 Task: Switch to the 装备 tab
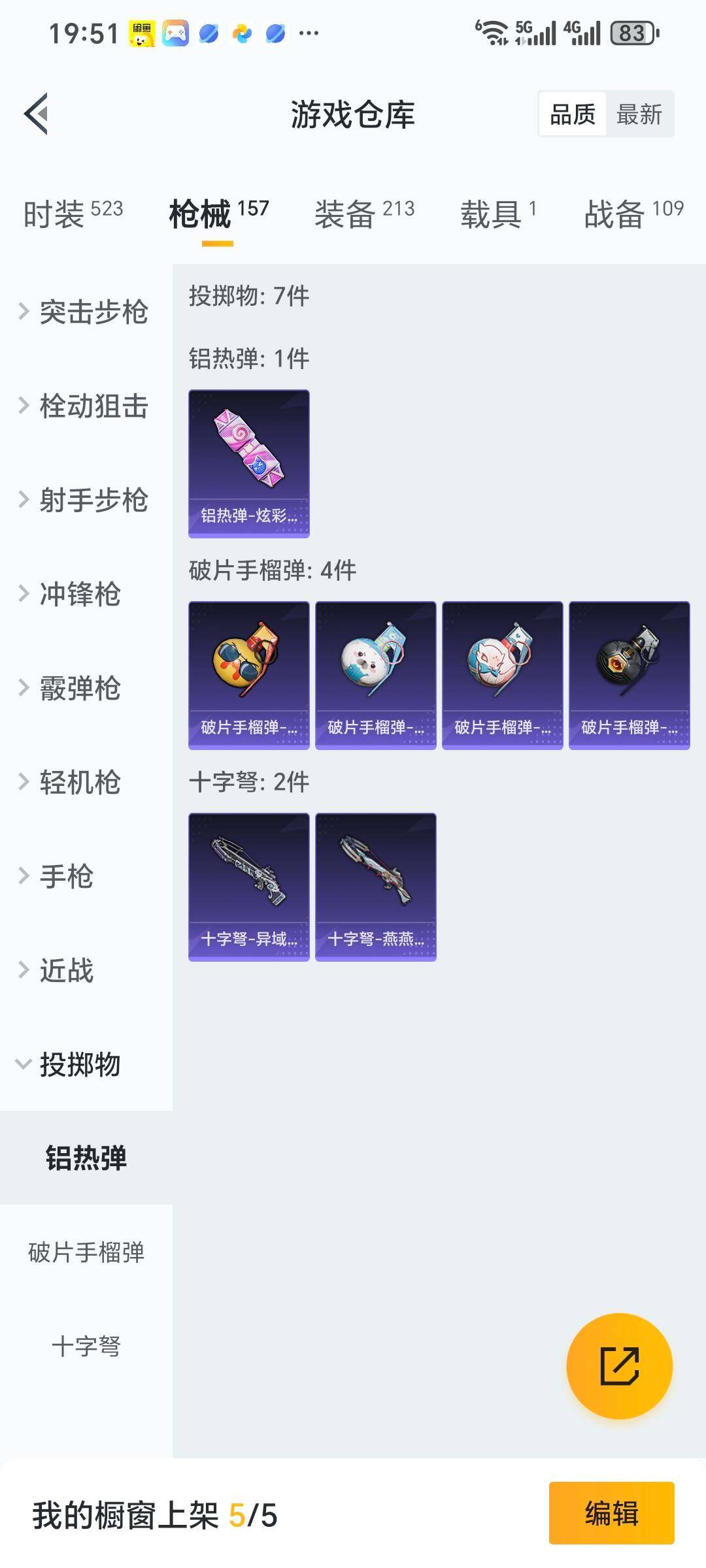[364, 213]
